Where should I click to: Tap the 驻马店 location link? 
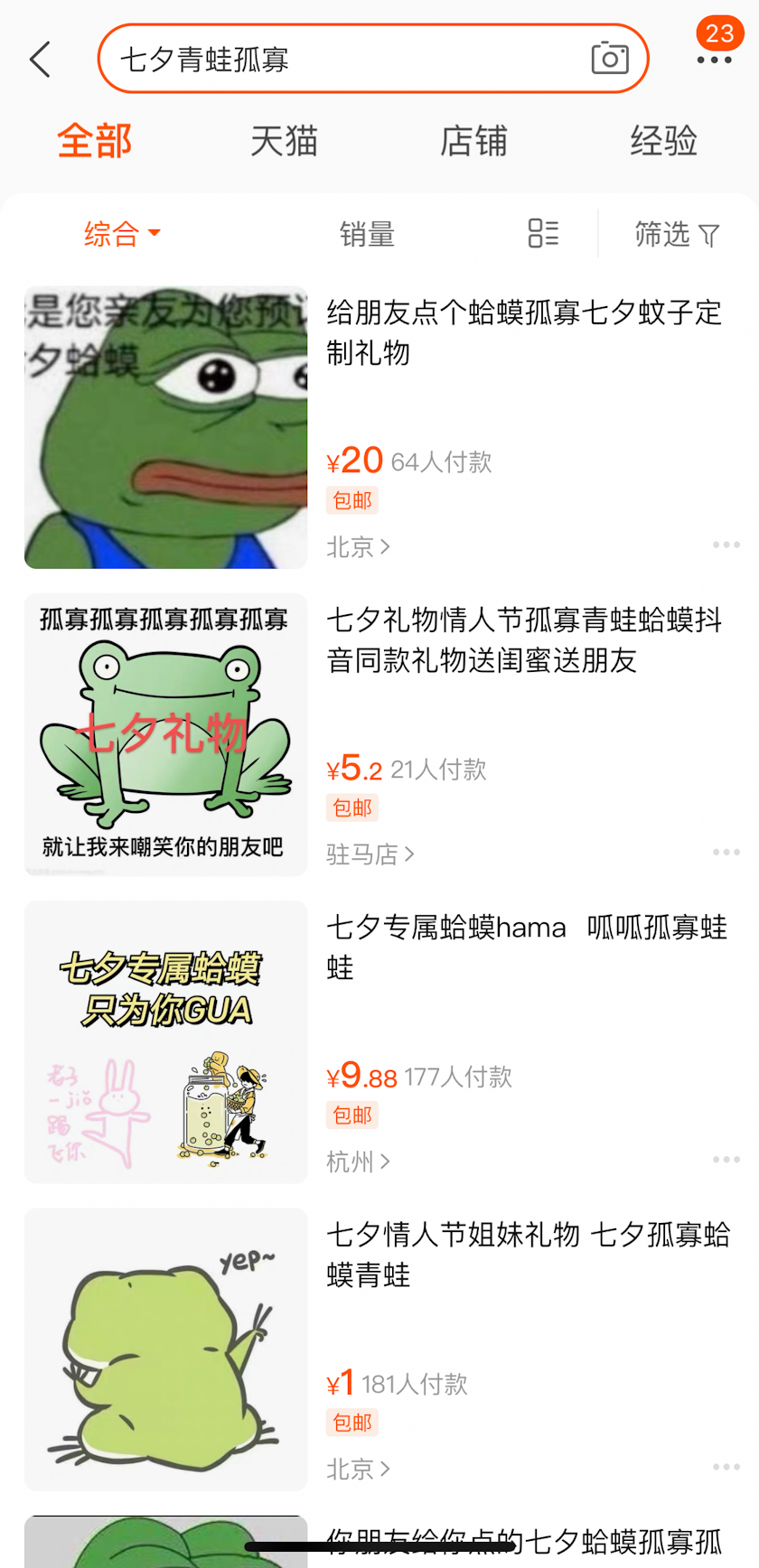pyautogui.click(x=370, y=854)
